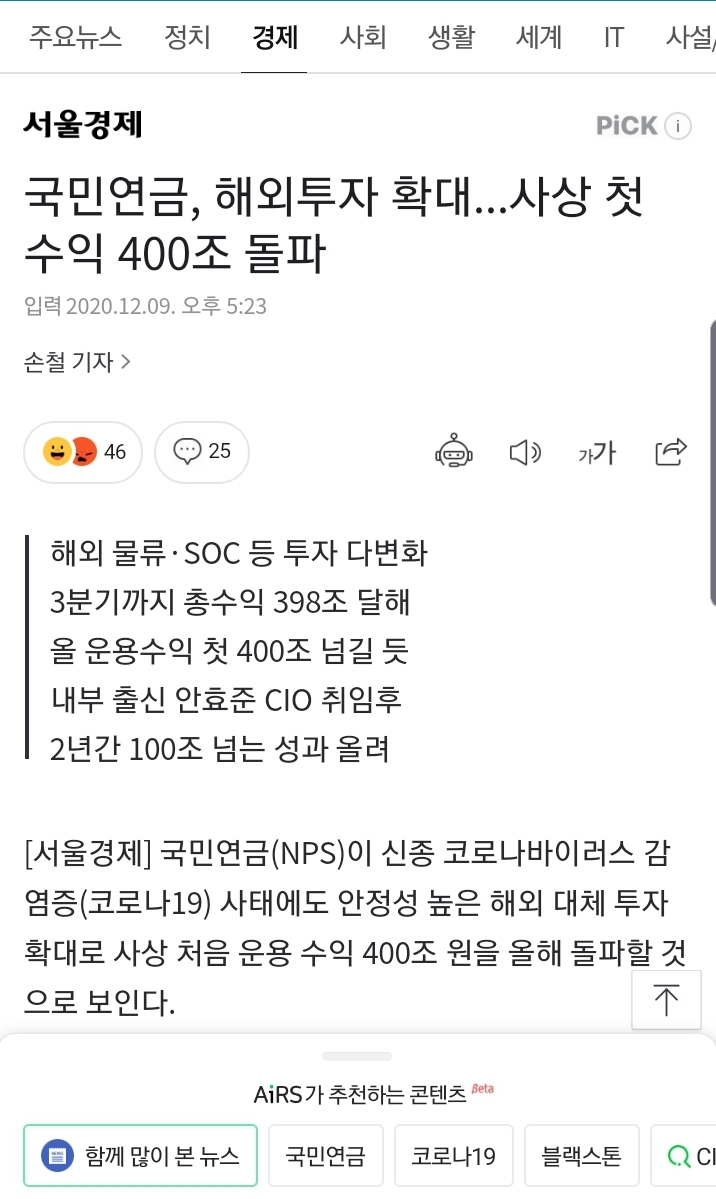
Task: Show the PiCK info icon
Action: 678,126
